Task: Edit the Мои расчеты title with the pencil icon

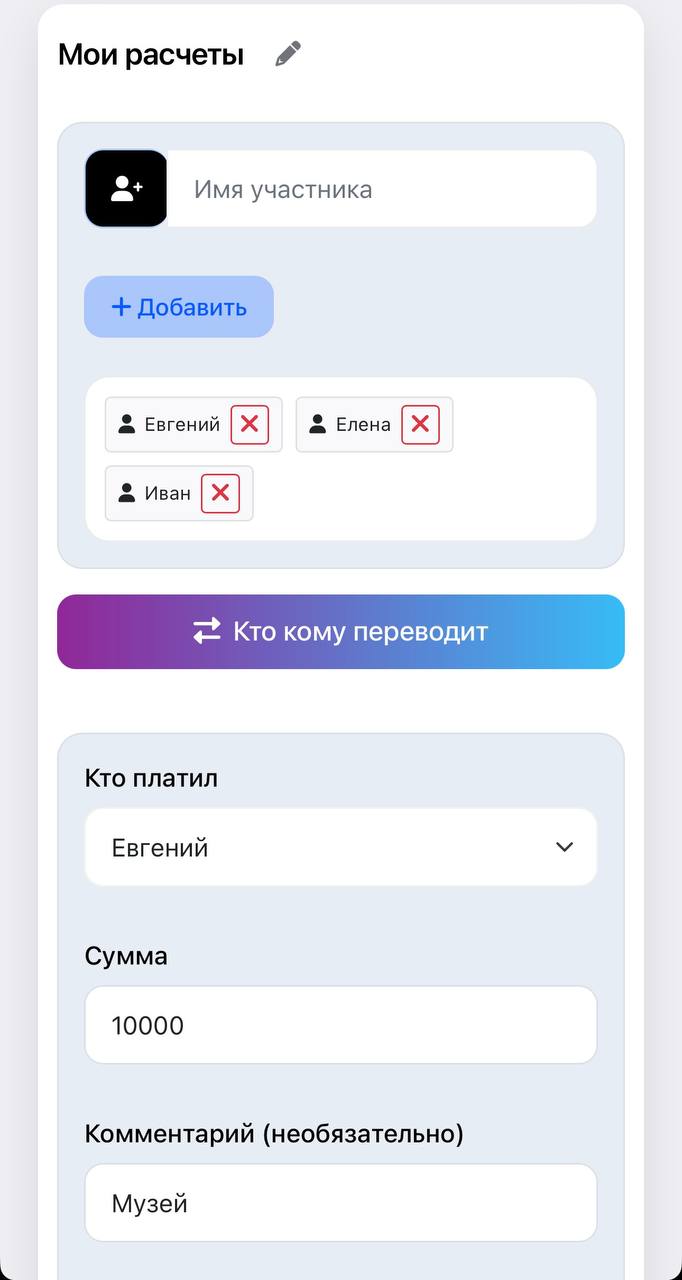Action: 288,54
